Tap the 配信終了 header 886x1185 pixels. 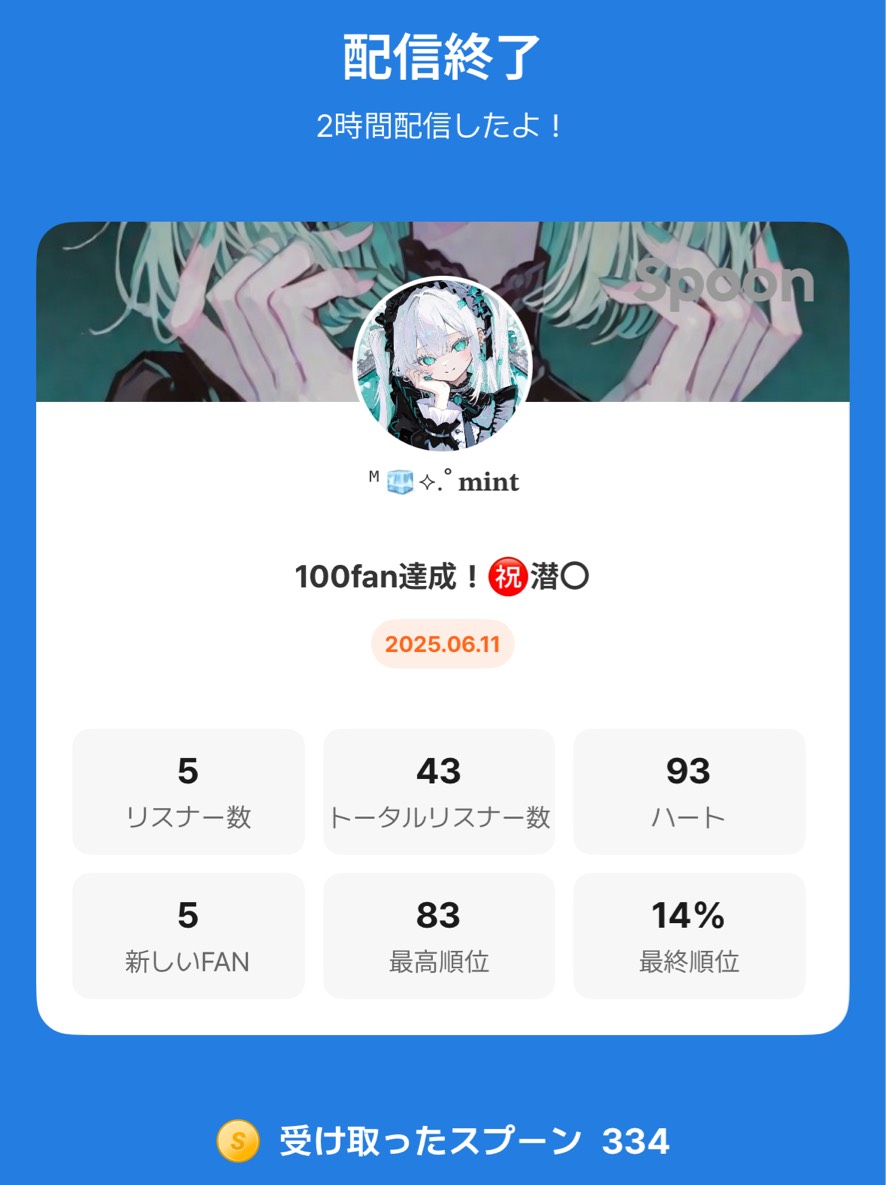coord(441,55)
